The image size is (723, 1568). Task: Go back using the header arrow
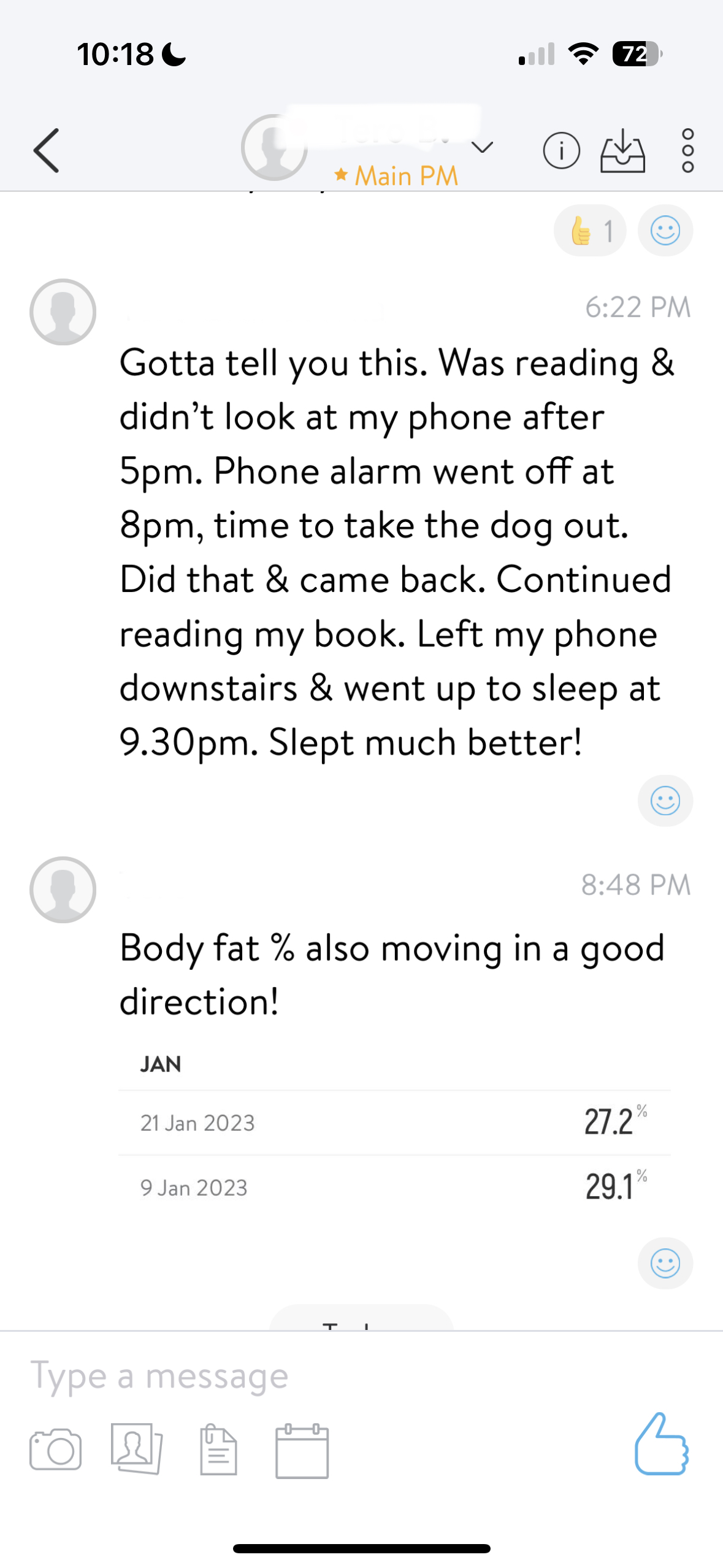pos(47,150)
